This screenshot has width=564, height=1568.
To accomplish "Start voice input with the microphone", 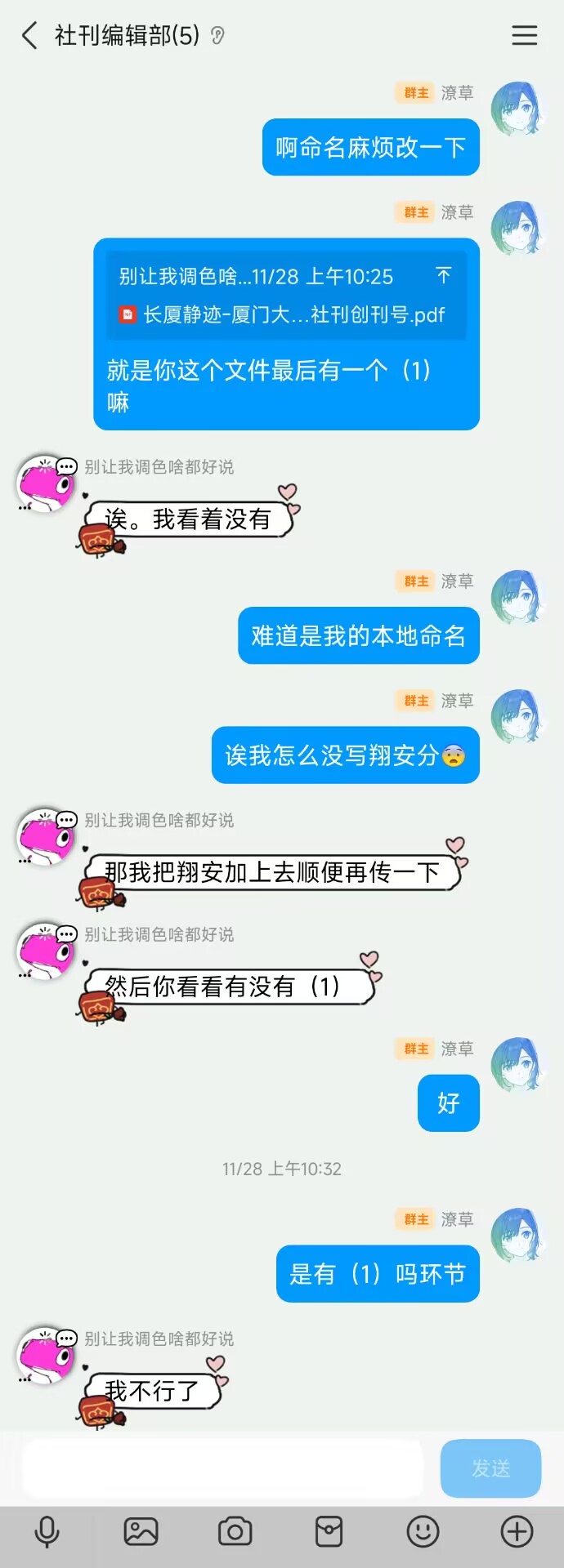I will pyautogui.click(x=47, y=1531).
